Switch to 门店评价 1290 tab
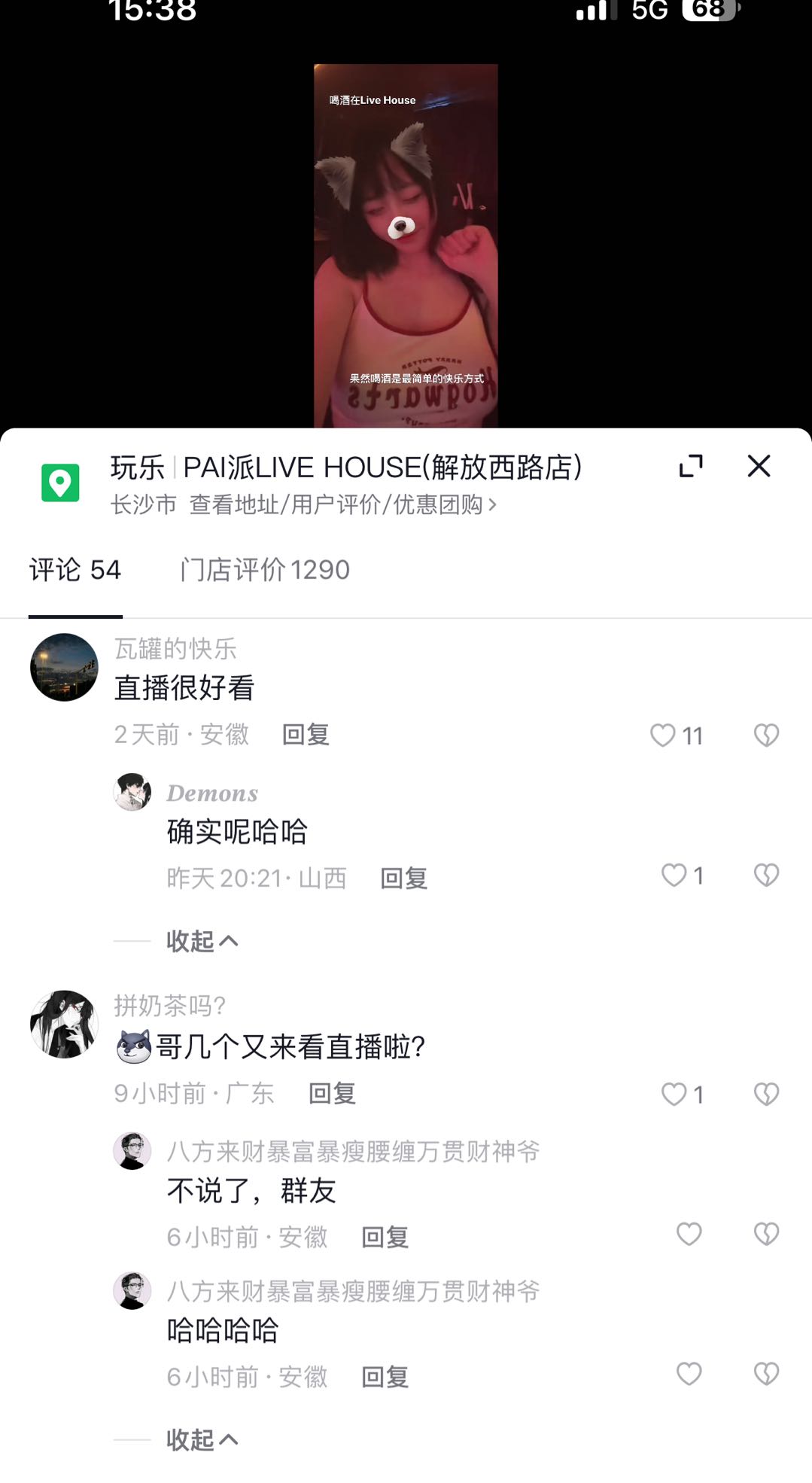The height and width of the screenshot is (1483, 812). pos(265,570)
